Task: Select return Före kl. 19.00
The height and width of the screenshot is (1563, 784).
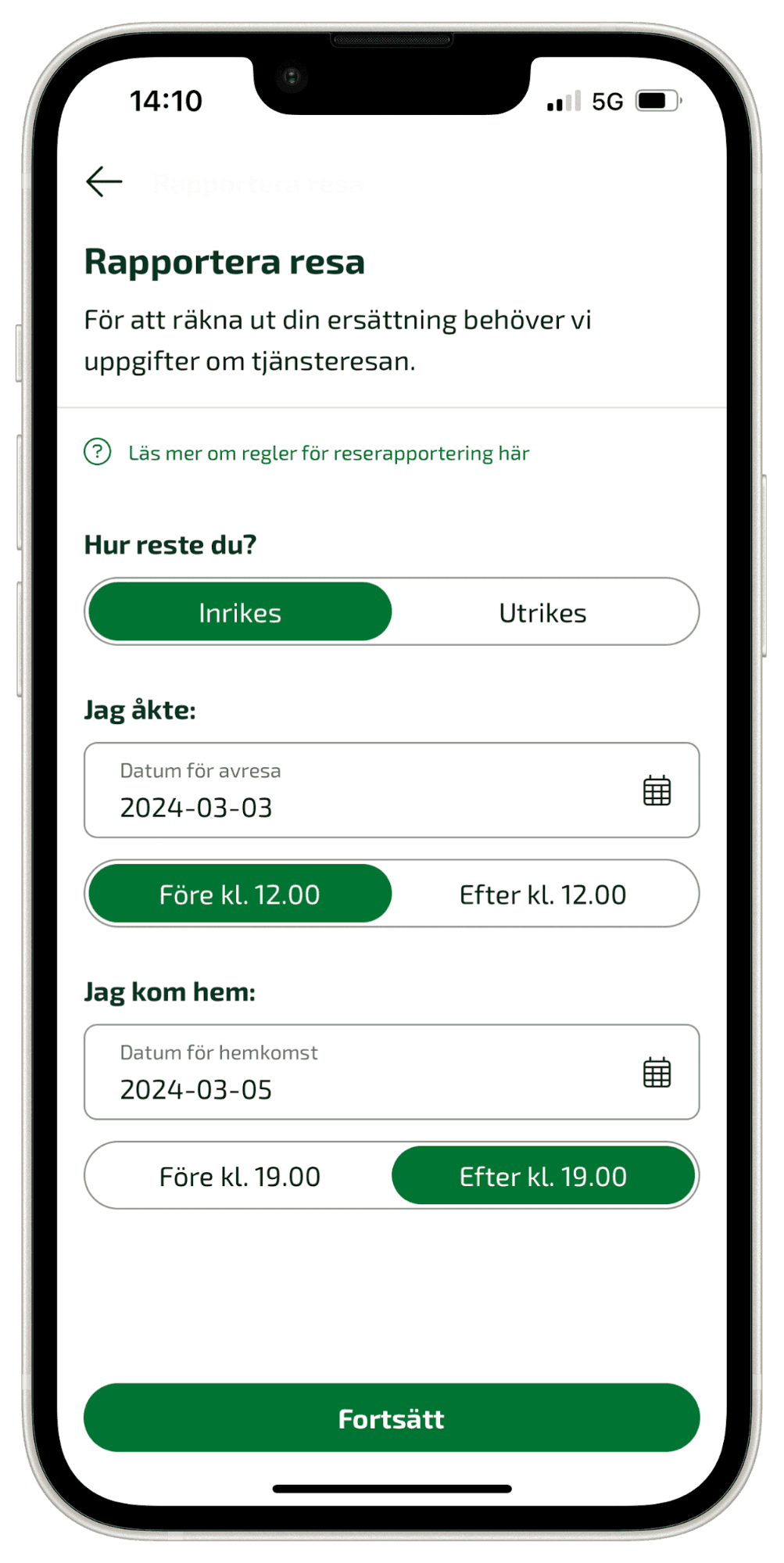Action: (x=240, y=1176)
